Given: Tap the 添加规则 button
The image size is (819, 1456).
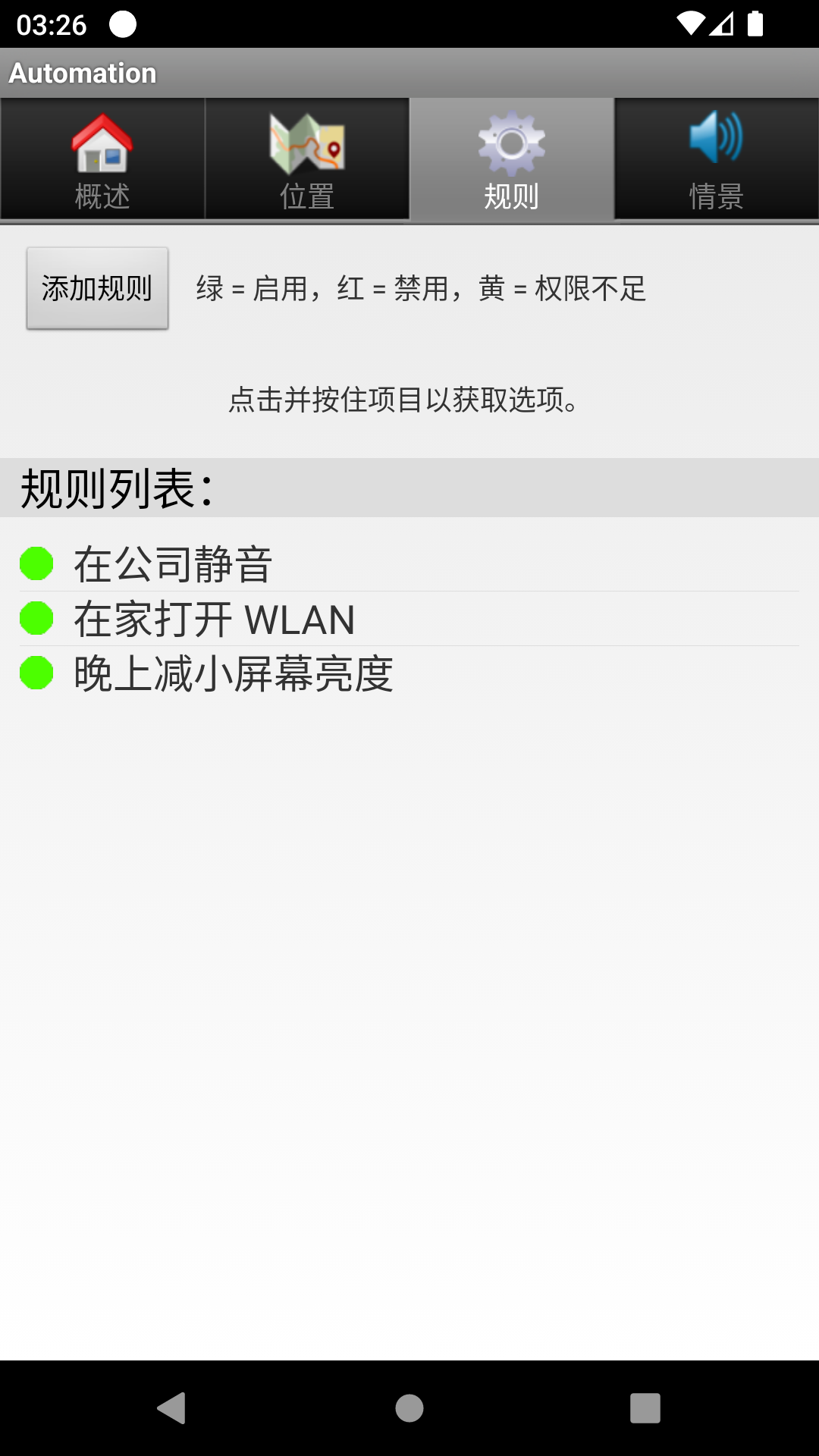Looking at the screenshot, I should tap(97, 288).
